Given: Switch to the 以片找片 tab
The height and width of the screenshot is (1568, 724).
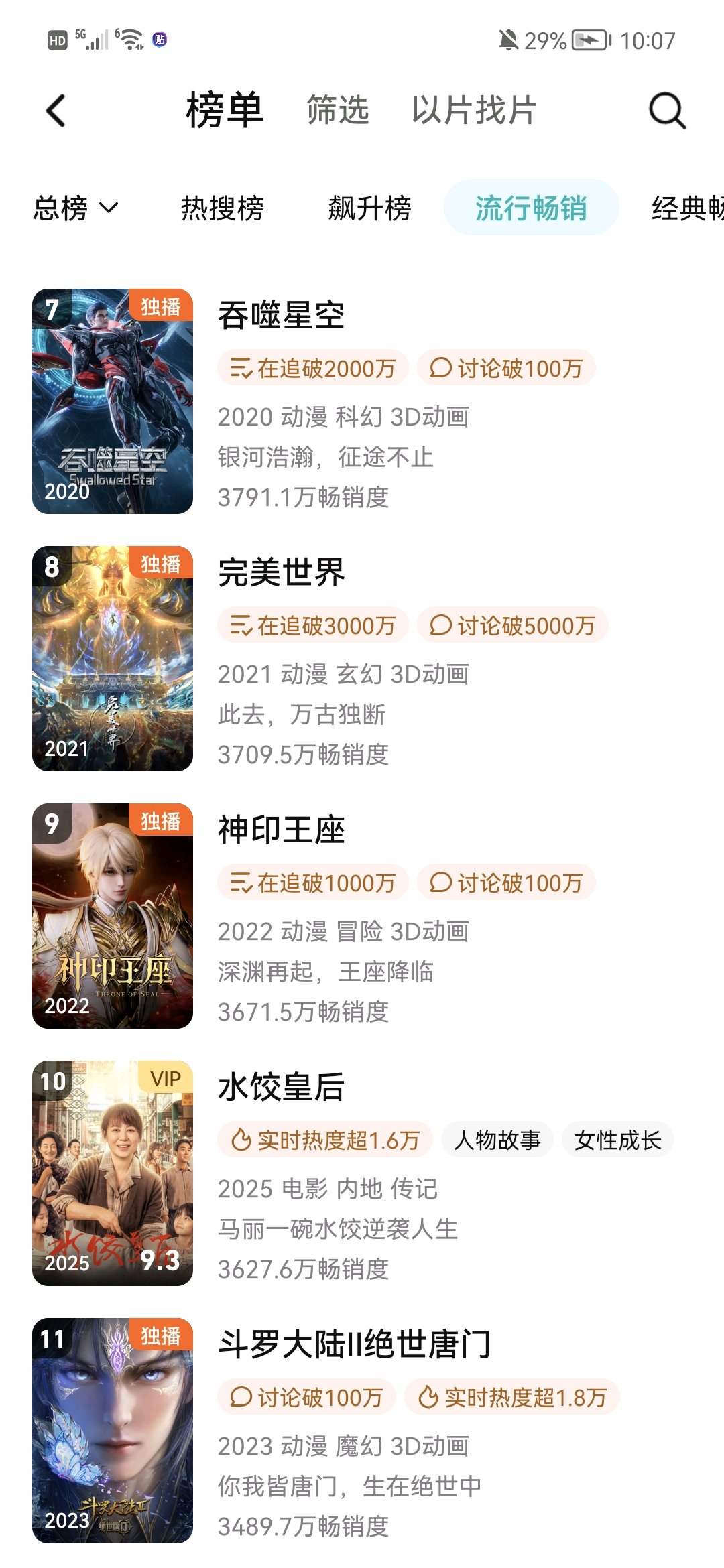Looking at the screenshot, I should (474, 110).
